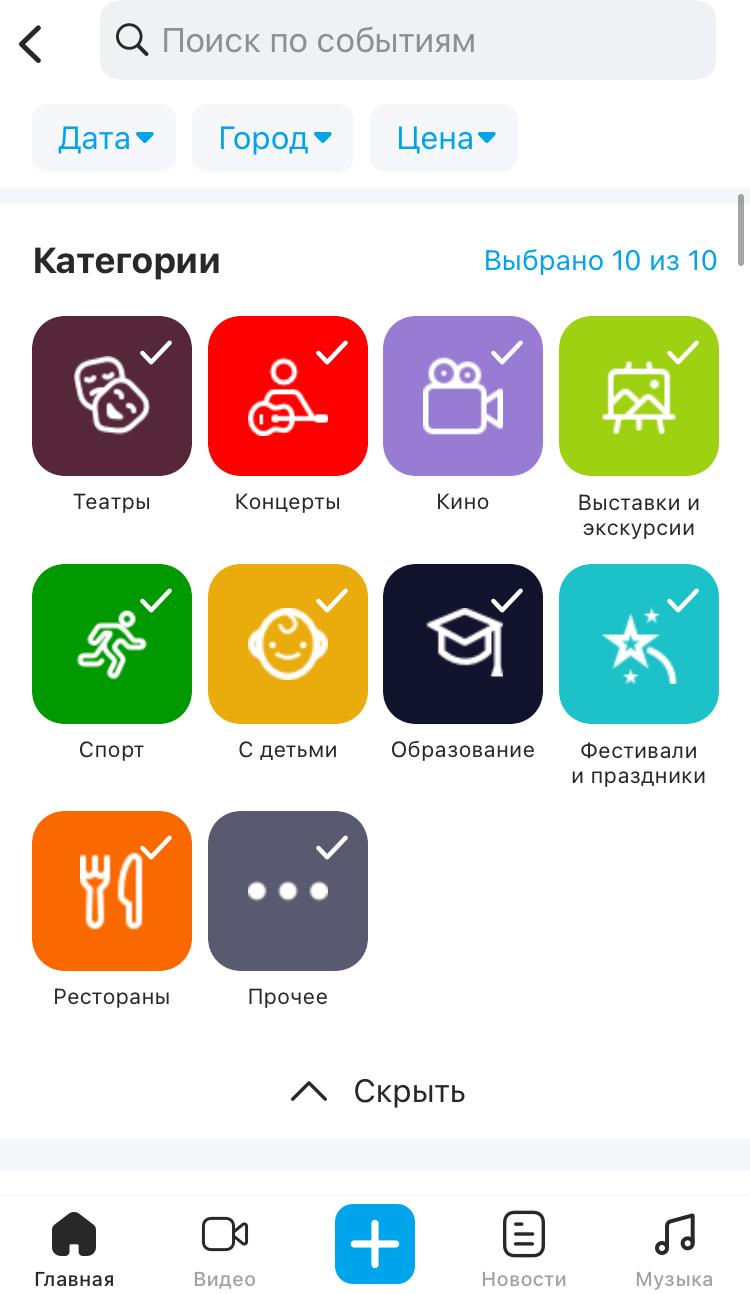
Task: Open the Дата filter dropdown
Action: [104, 138]
